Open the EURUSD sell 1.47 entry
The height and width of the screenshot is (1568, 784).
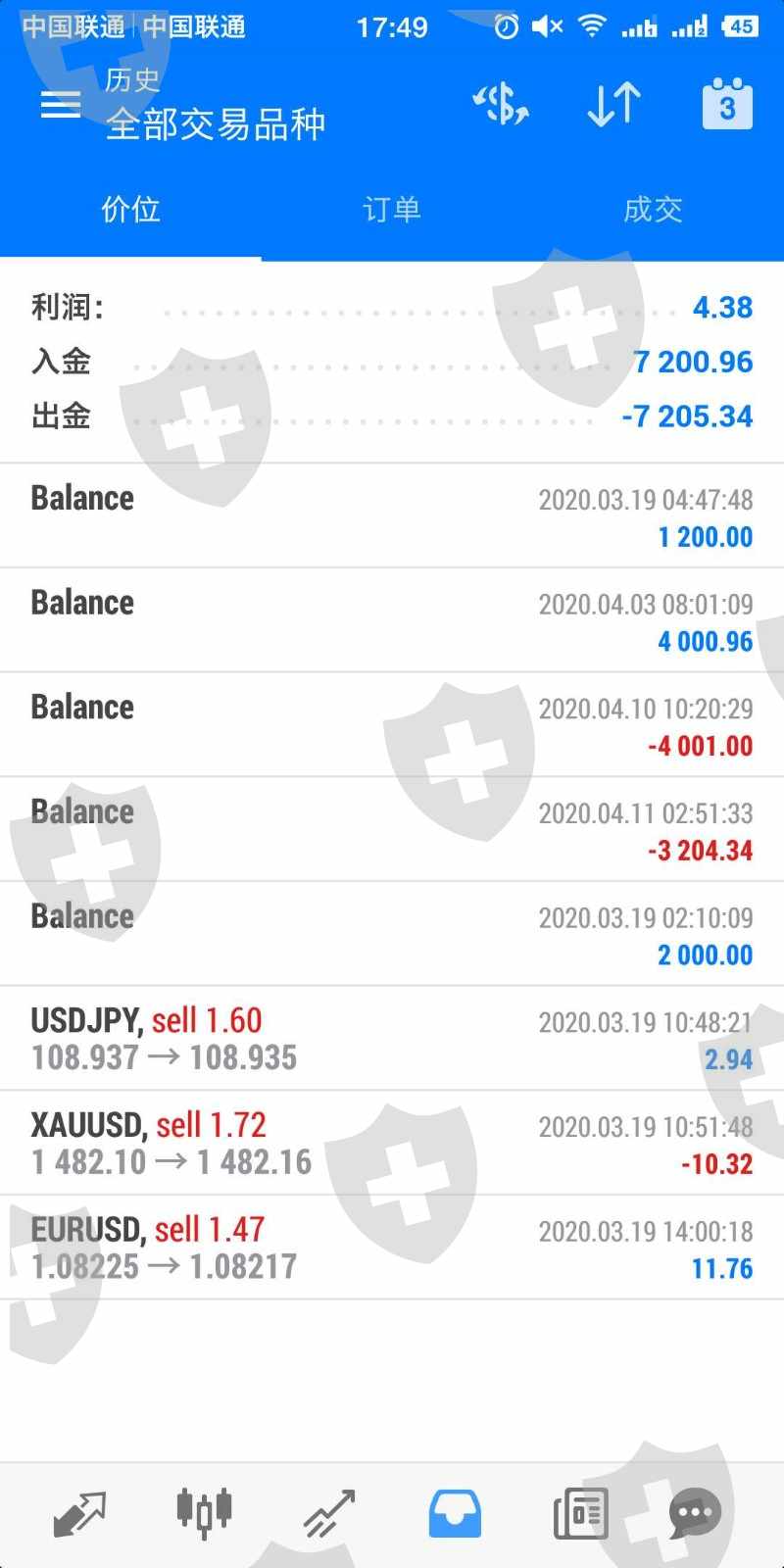(x=392, y=1248)
